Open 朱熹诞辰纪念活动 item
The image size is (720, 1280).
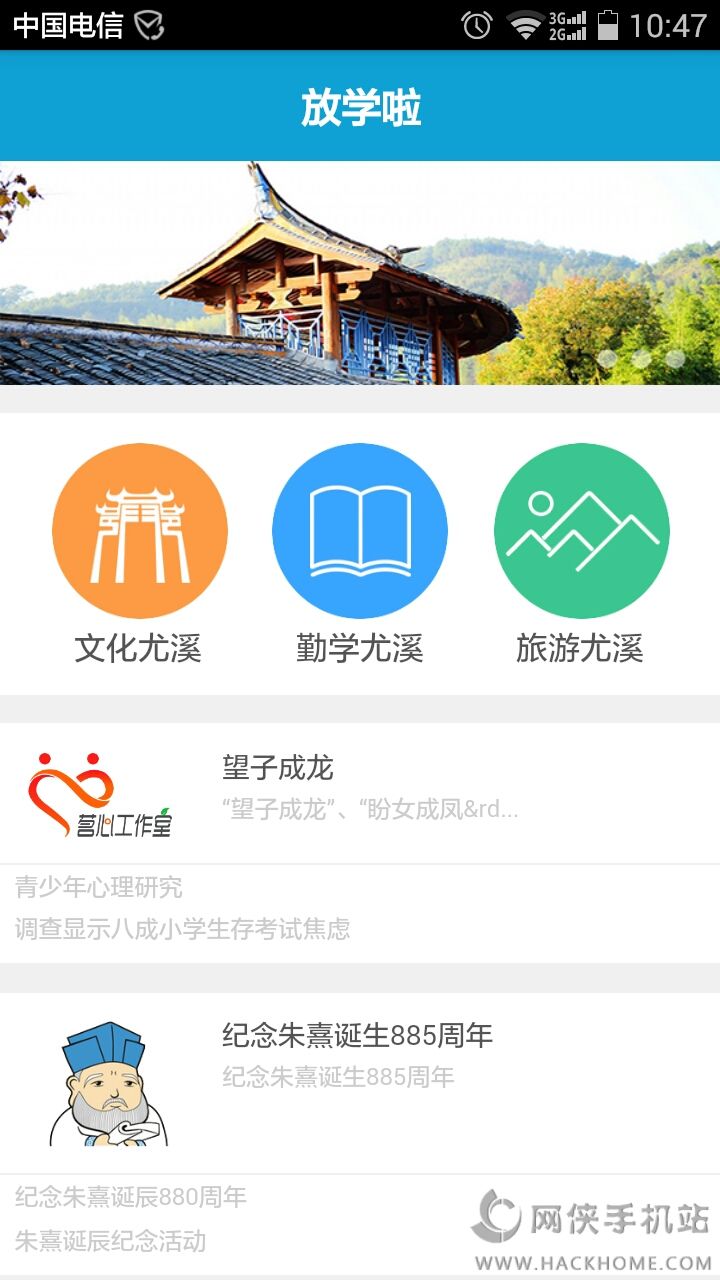pyautogui.click(x=111, y=1241)
